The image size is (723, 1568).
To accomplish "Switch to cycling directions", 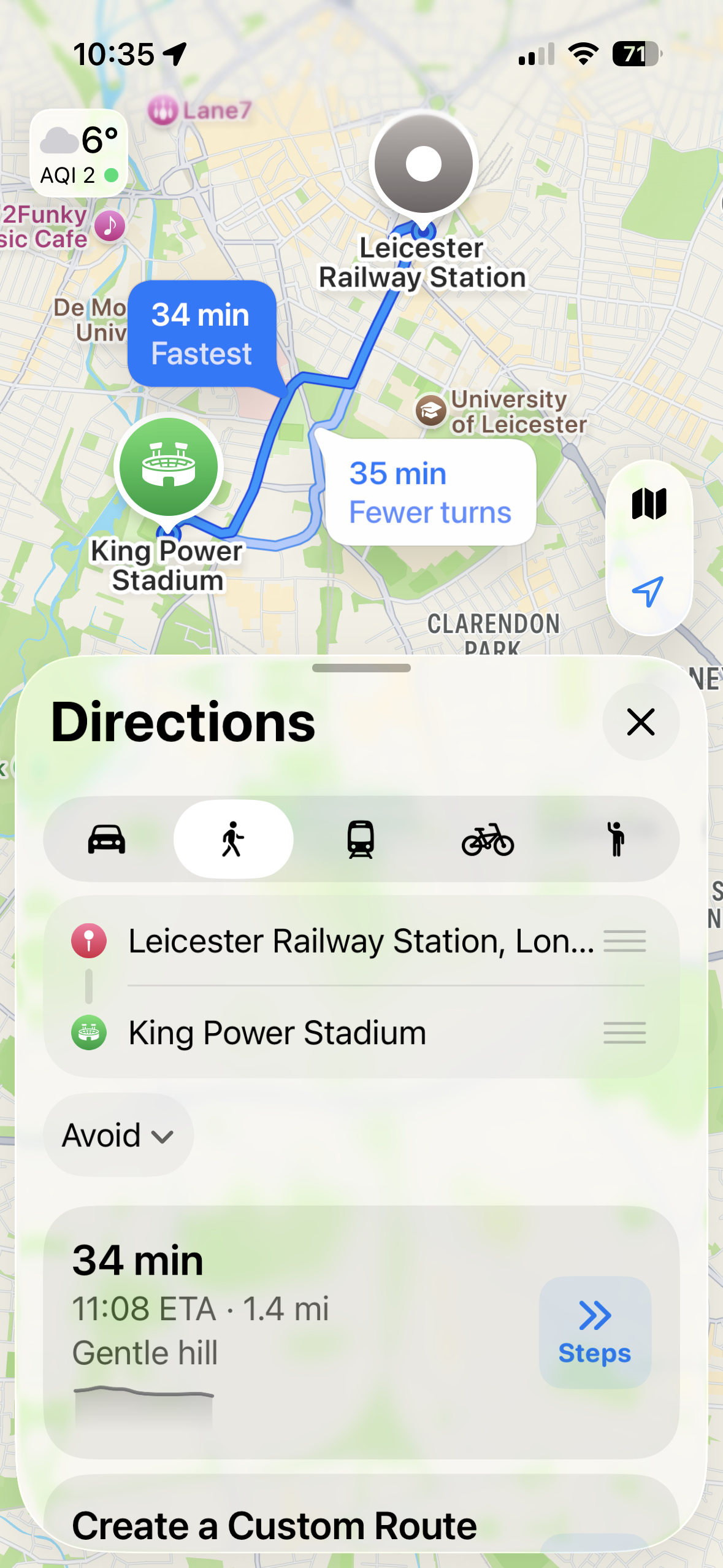I will pyautogui.click(x=488, y=839).
